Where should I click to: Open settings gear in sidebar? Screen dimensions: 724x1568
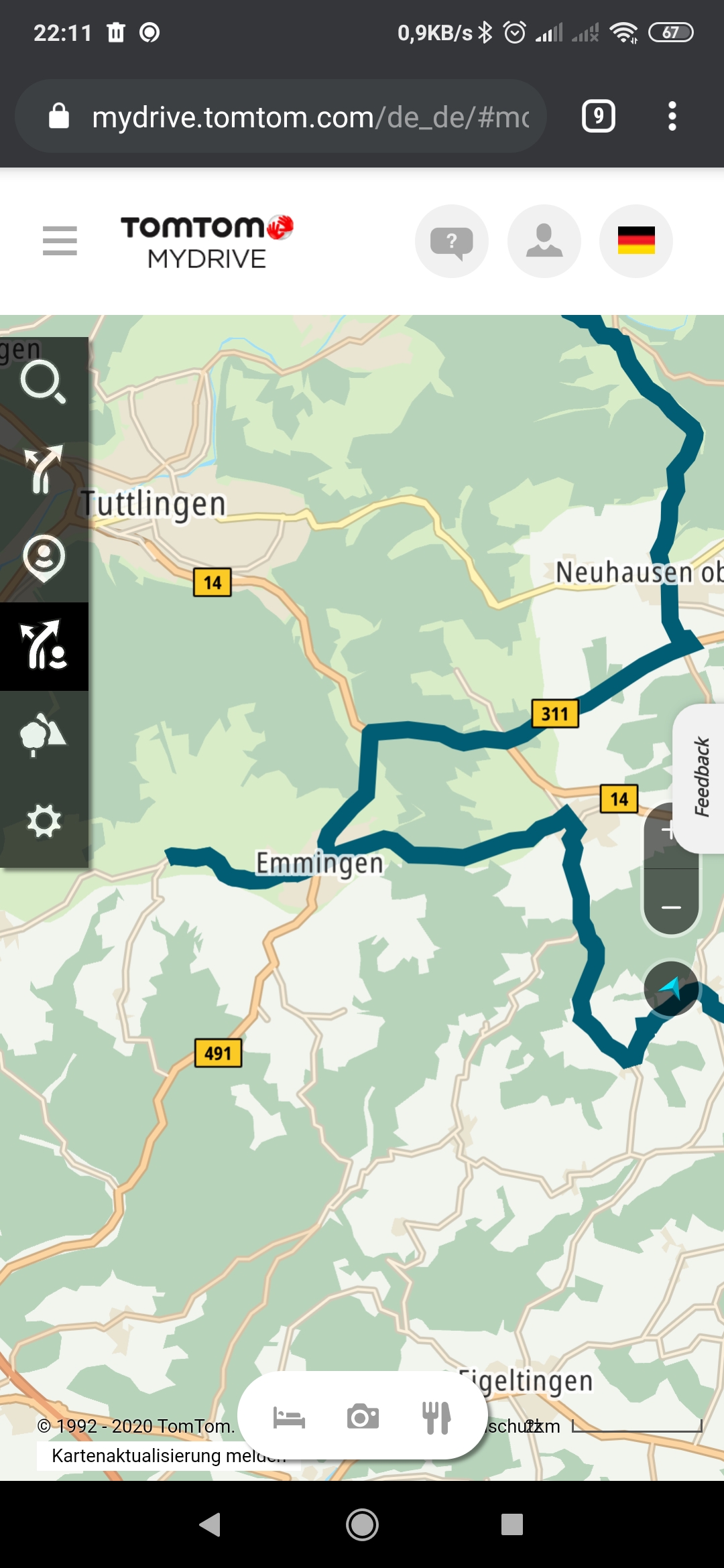coord(44,822)
